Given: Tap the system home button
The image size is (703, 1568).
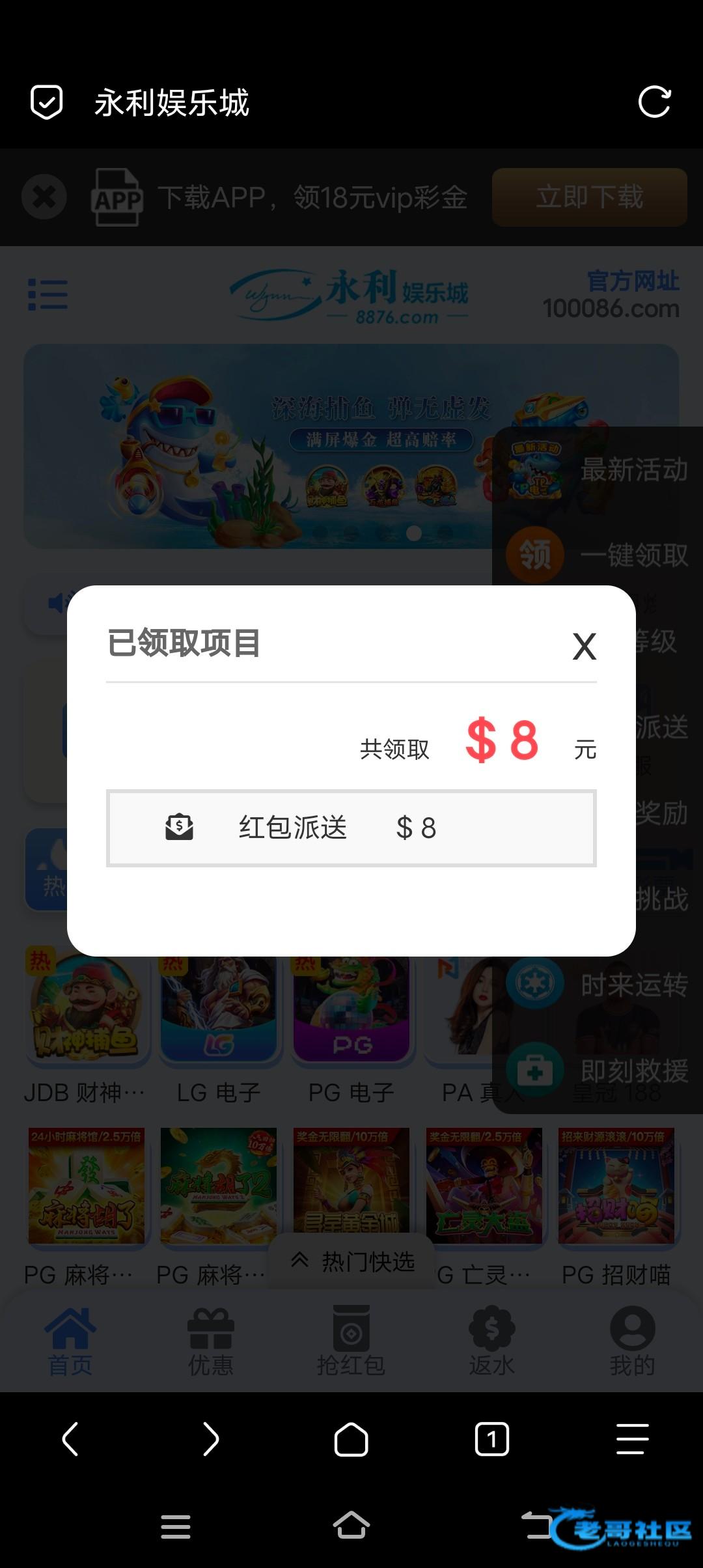Looking at the screenshot, I should [351, 1526].
